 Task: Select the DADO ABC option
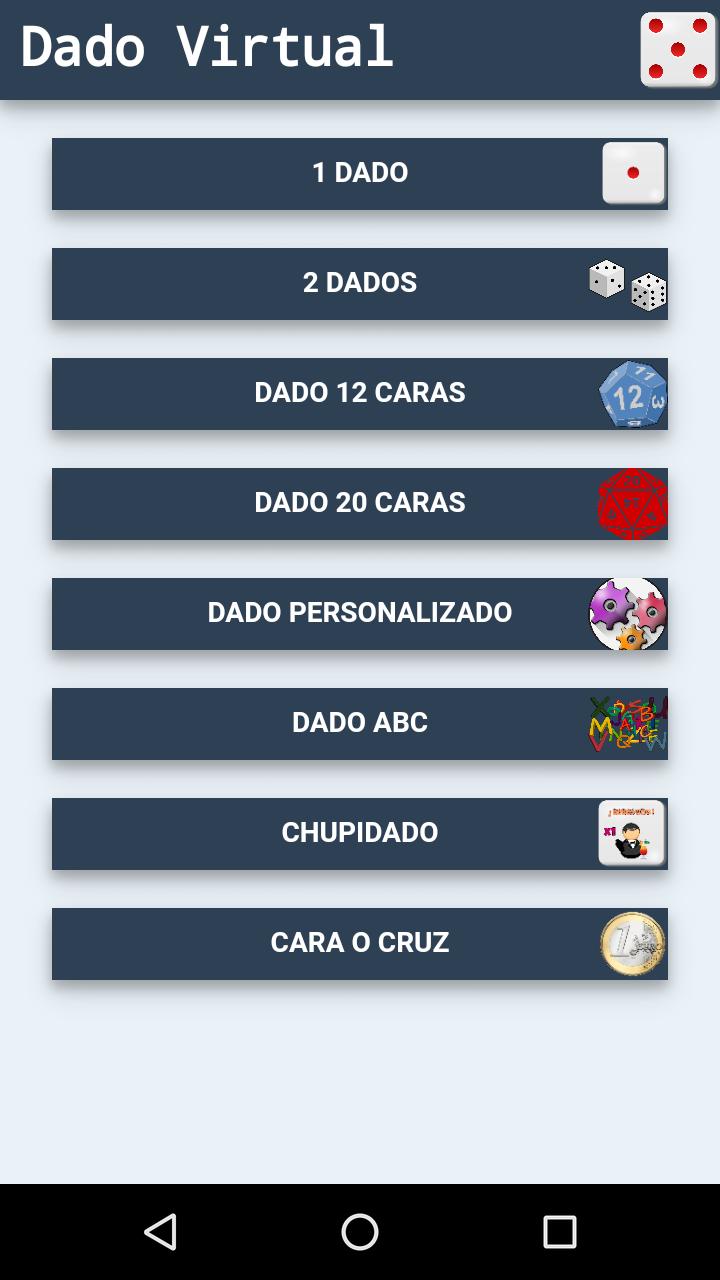360,723
